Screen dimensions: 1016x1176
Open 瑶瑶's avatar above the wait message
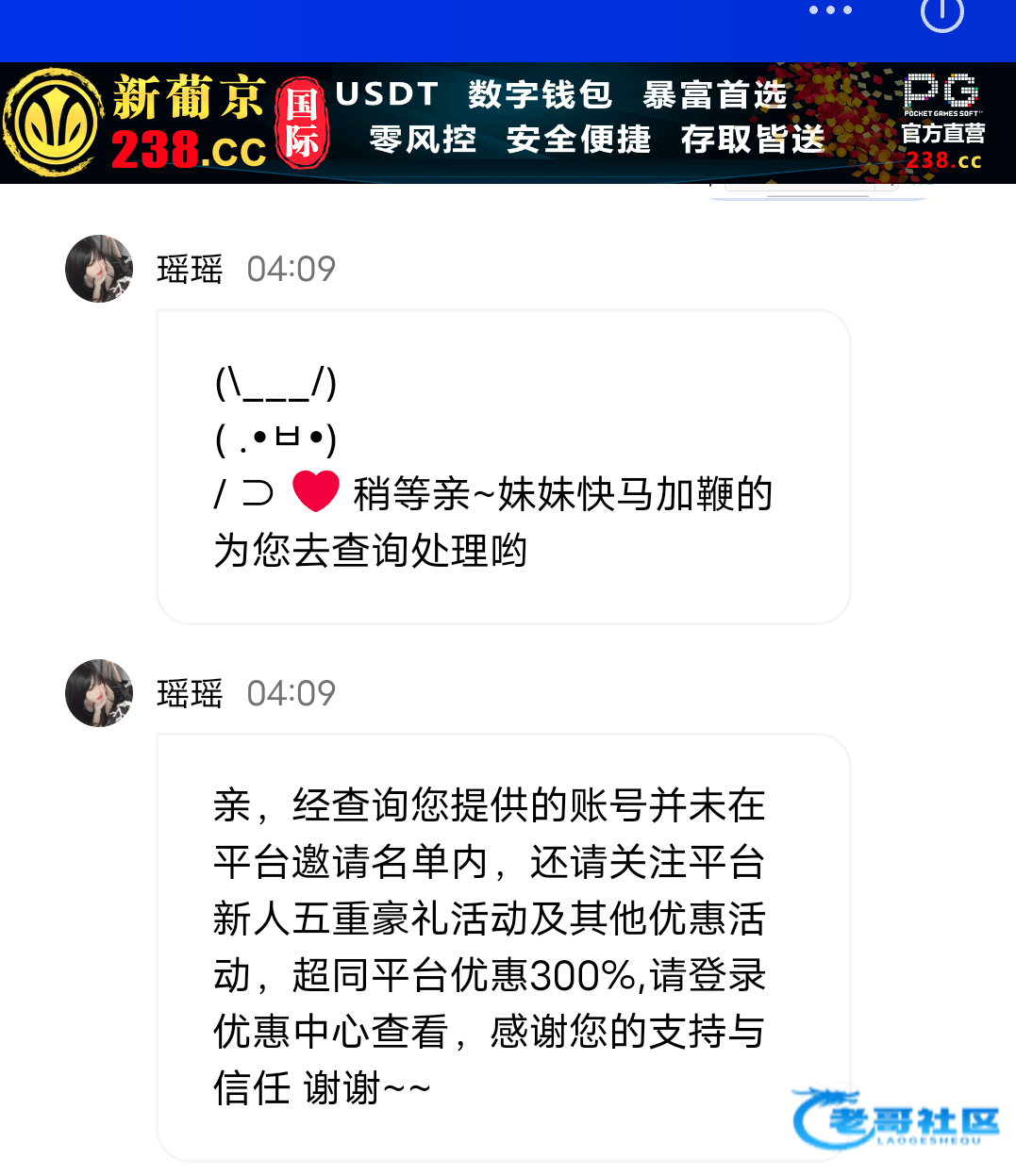point(99,269)
